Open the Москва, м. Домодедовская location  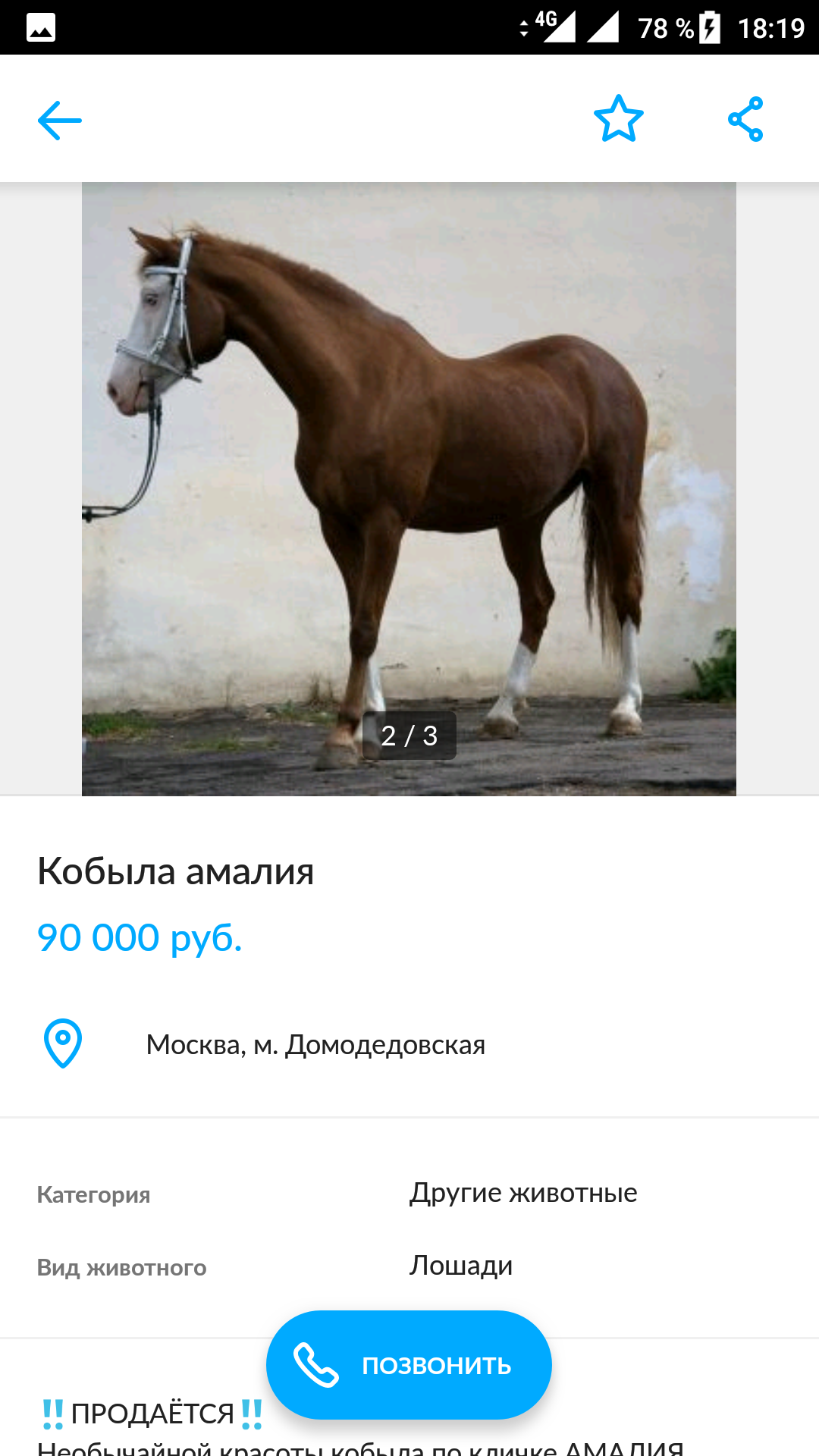[315, 1044]
